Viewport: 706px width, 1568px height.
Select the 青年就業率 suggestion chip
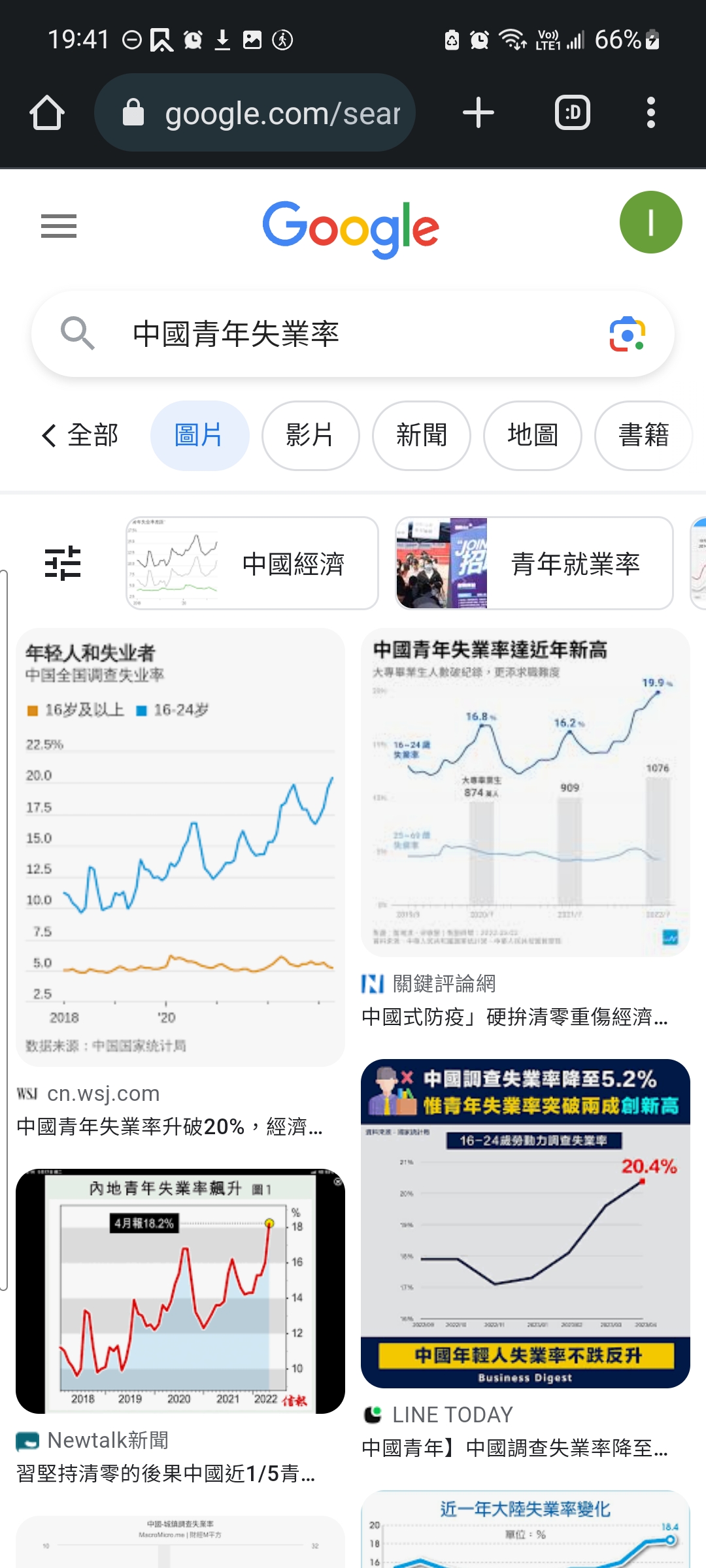[534, 563]
